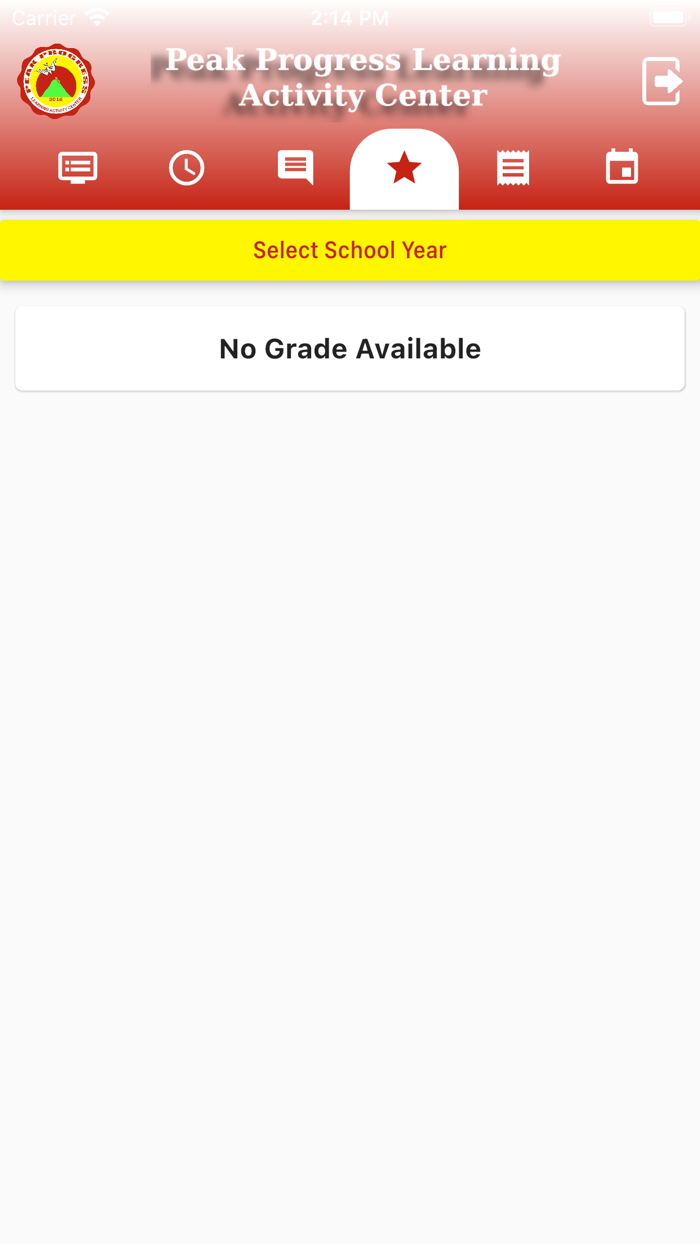
Task: Tap the logout icon in the header
Action: tap(662, 81)
